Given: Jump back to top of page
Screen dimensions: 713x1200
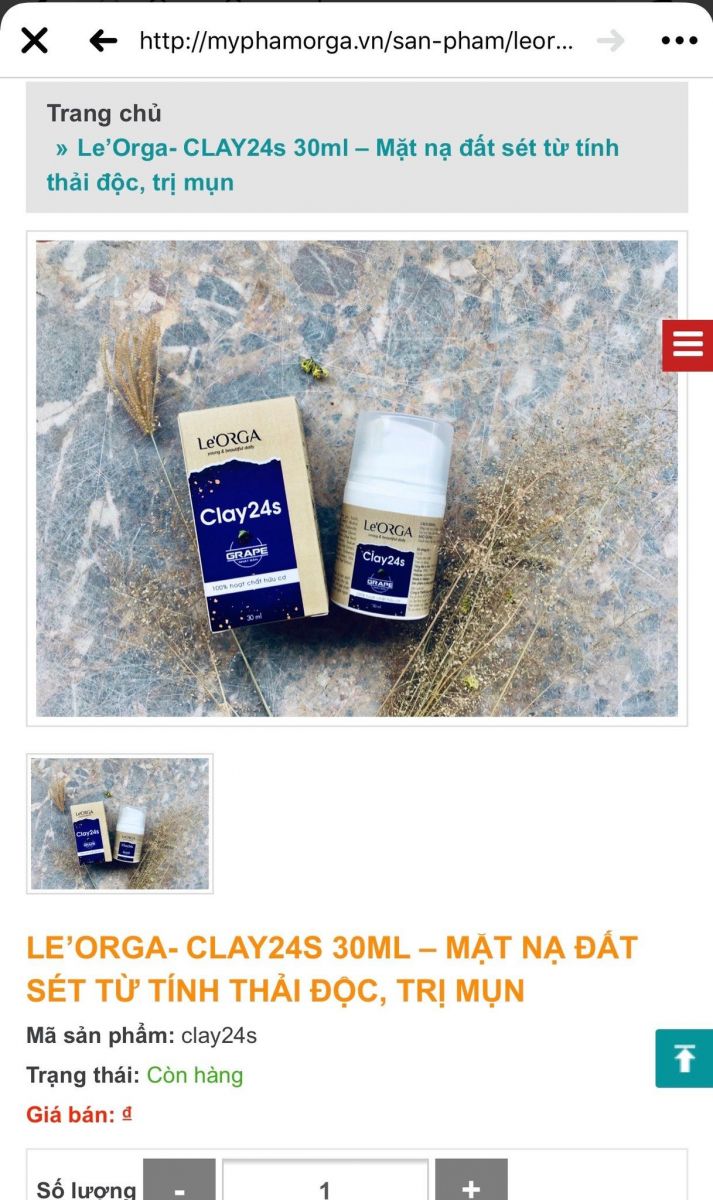Looking at the screenshot, I should tap(684, 1058).
